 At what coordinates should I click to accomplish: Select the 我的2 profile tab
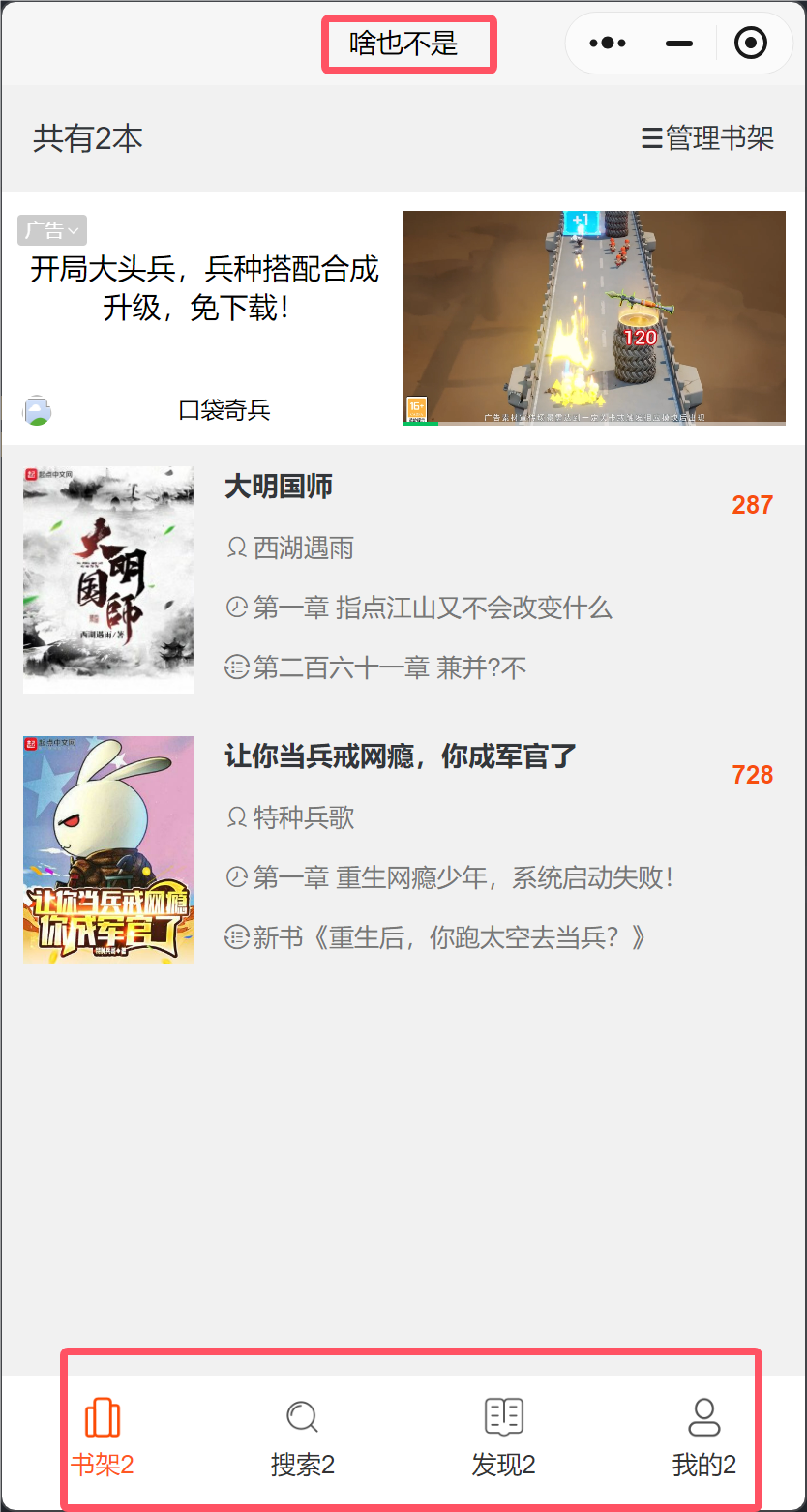(704, 1438)
